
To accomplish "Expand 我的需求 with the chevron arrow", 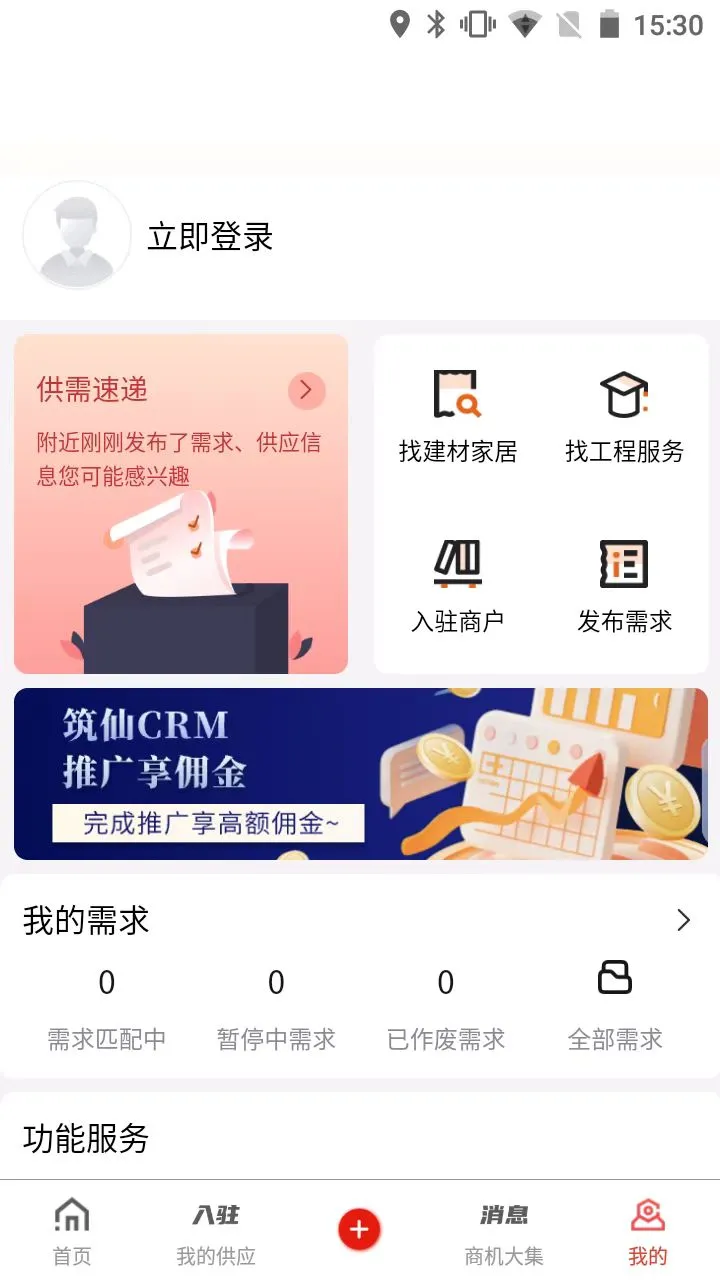I will pos(684,920).
